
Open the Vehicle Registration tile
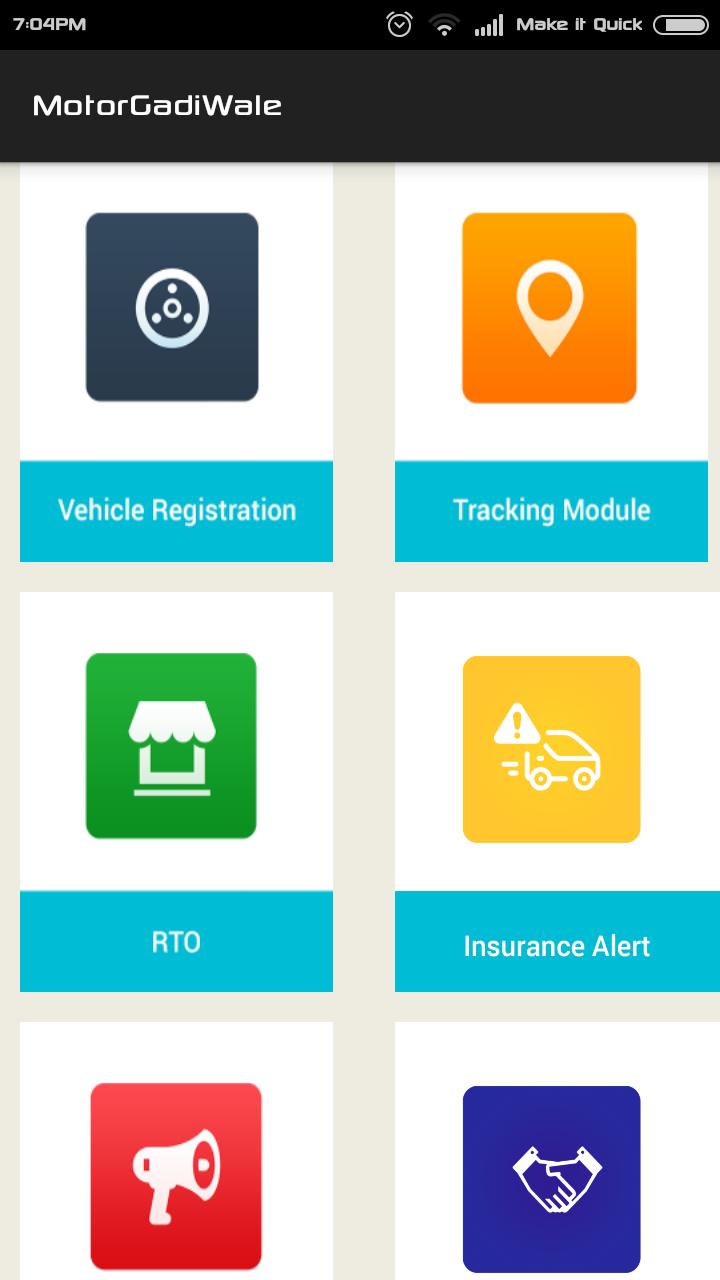click(176, 362)
